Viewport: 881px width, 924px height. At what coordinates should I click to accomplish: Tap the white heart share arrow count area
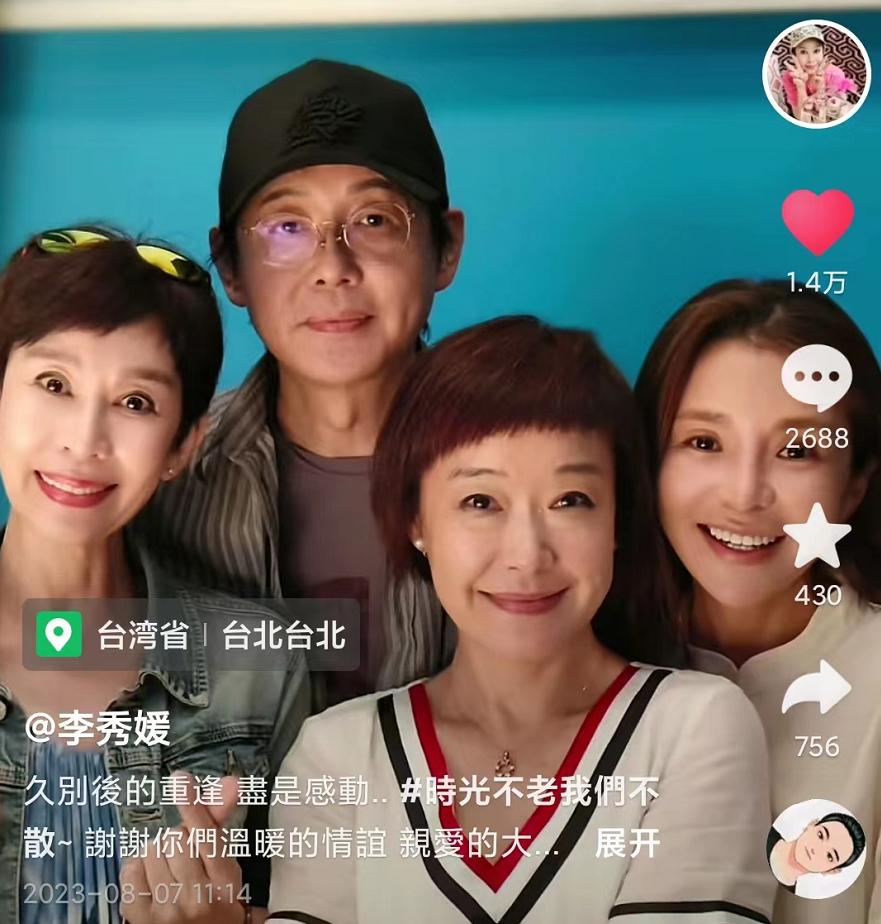(818, 745)
